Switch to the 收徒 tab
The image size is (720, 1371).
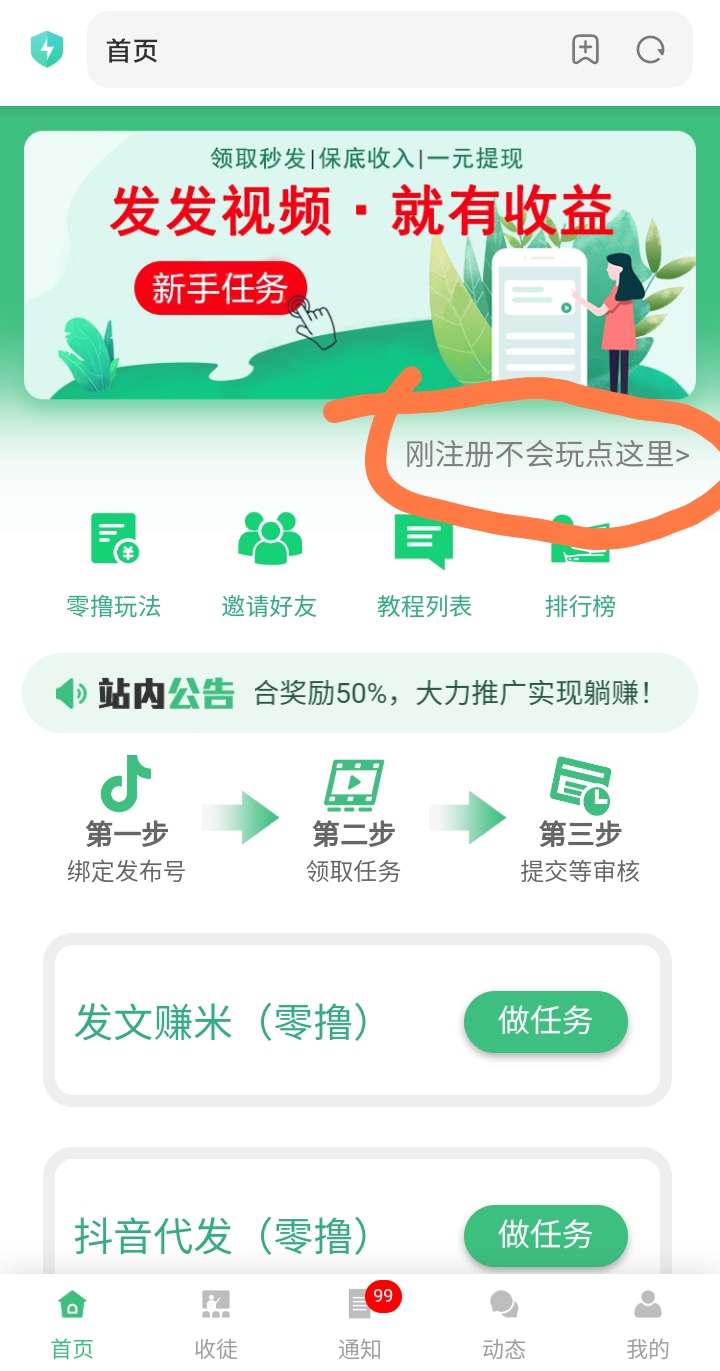[216, 1323]
